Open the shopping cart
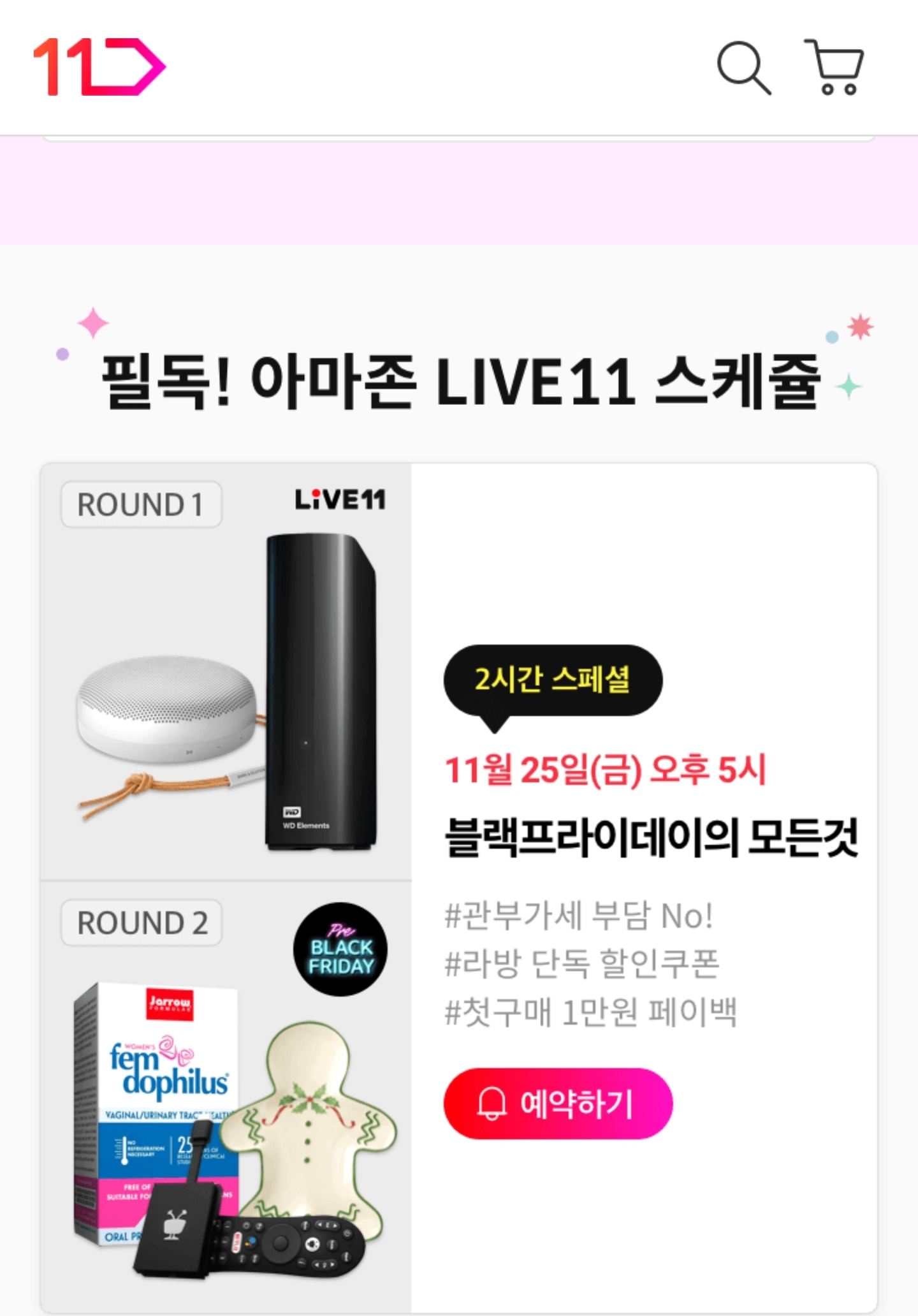The image size is (918, 1316). click(x=835, y=68)
